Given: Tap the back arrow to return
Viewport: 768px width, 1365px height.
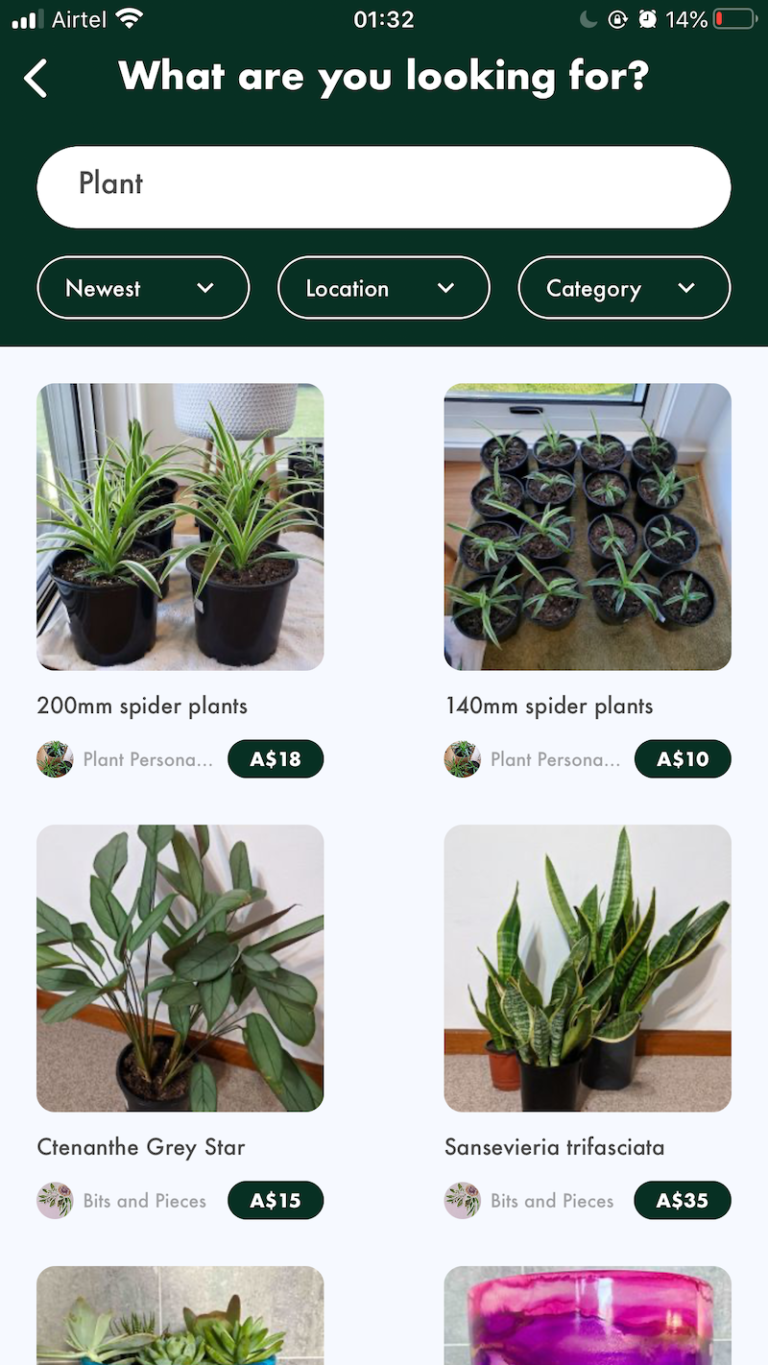Looking at the screenshot, I should click(x=36, y=77).
